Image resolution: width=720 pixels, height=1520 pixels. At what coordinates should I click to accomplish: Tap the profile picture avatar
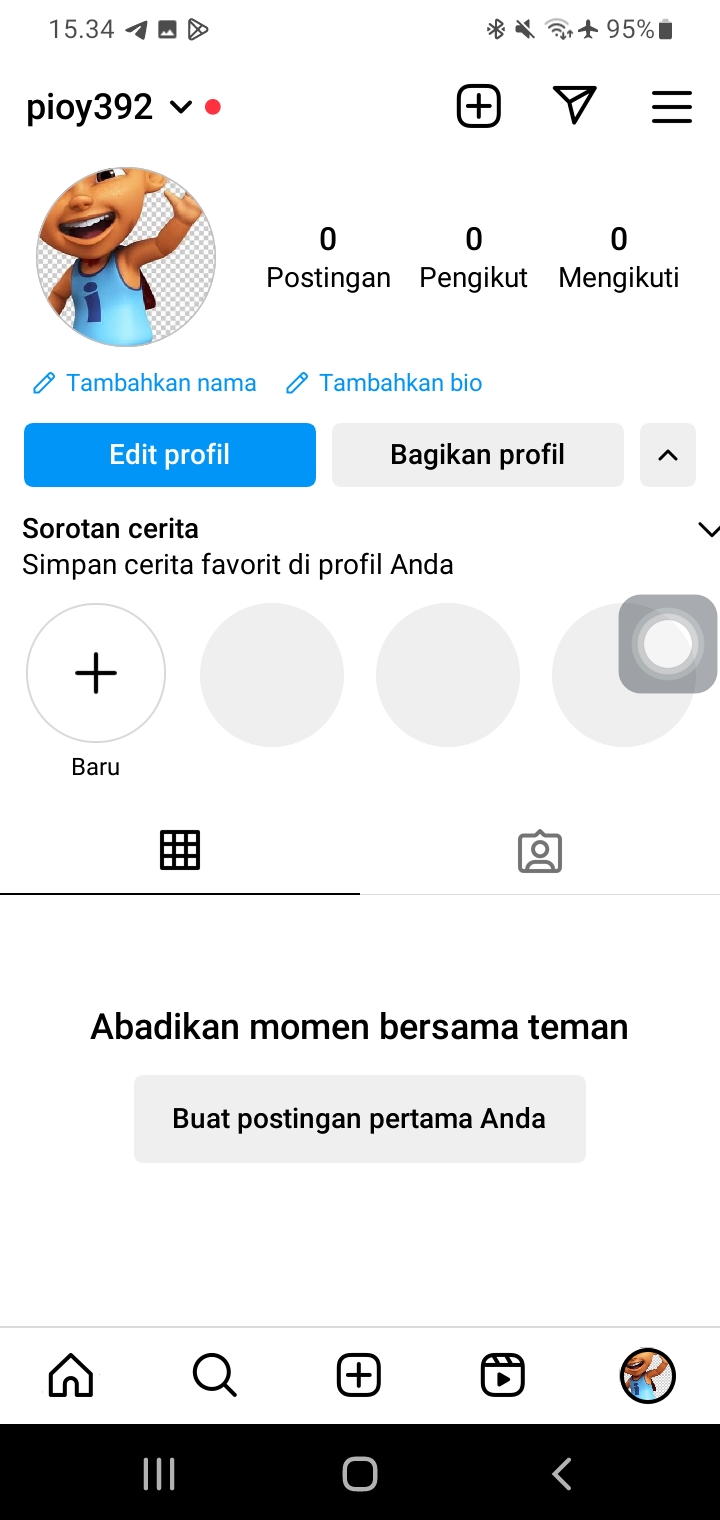click(126, 257)
